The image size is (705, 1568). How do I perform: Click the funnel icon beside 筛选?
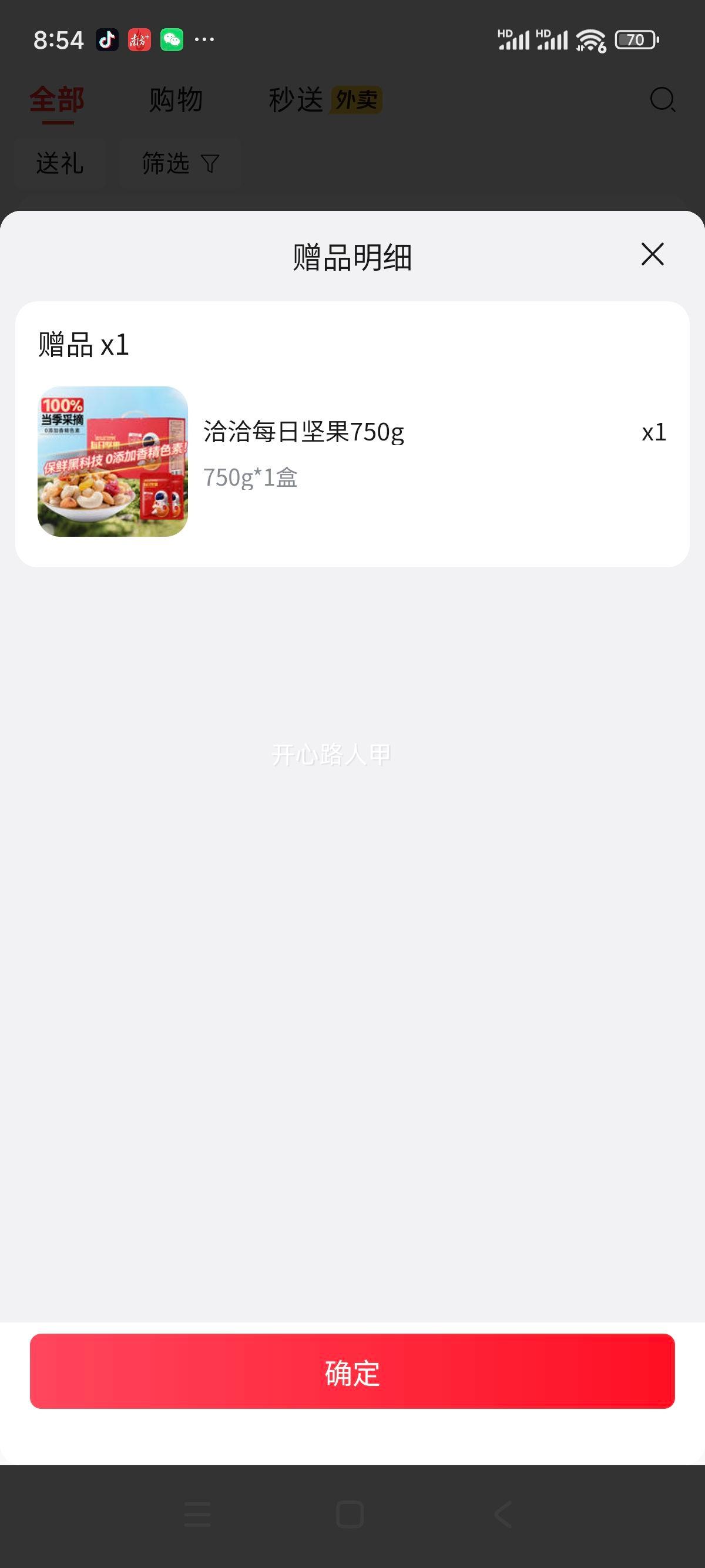pyautogui.click(x=211, y=163)
